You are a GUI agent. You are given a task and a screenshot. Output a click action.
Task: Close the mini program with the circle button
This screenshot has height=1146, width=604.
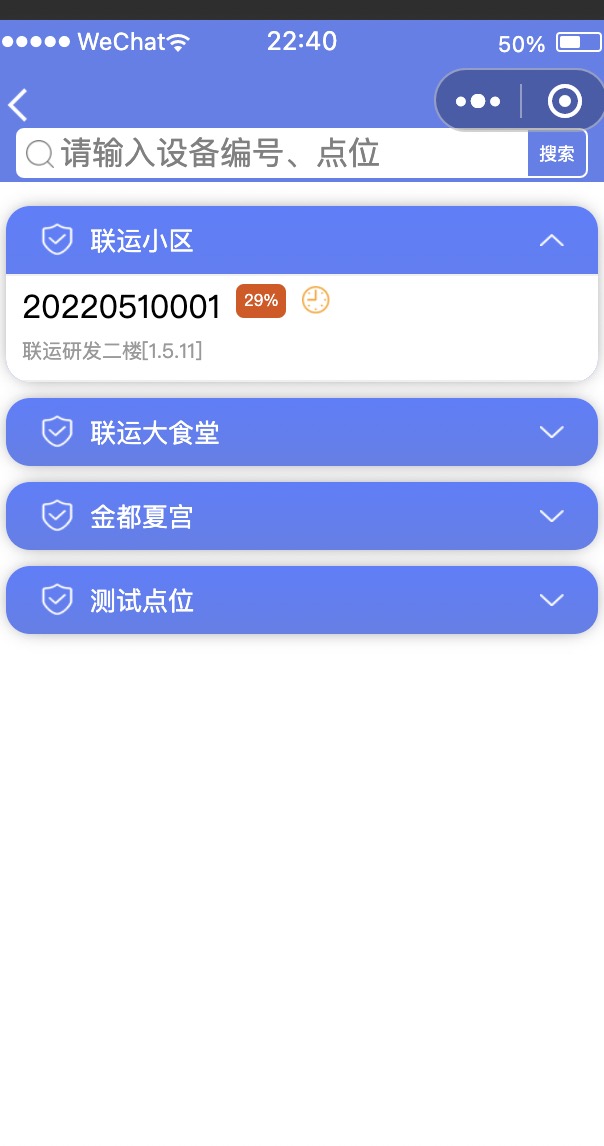point(565,102)
